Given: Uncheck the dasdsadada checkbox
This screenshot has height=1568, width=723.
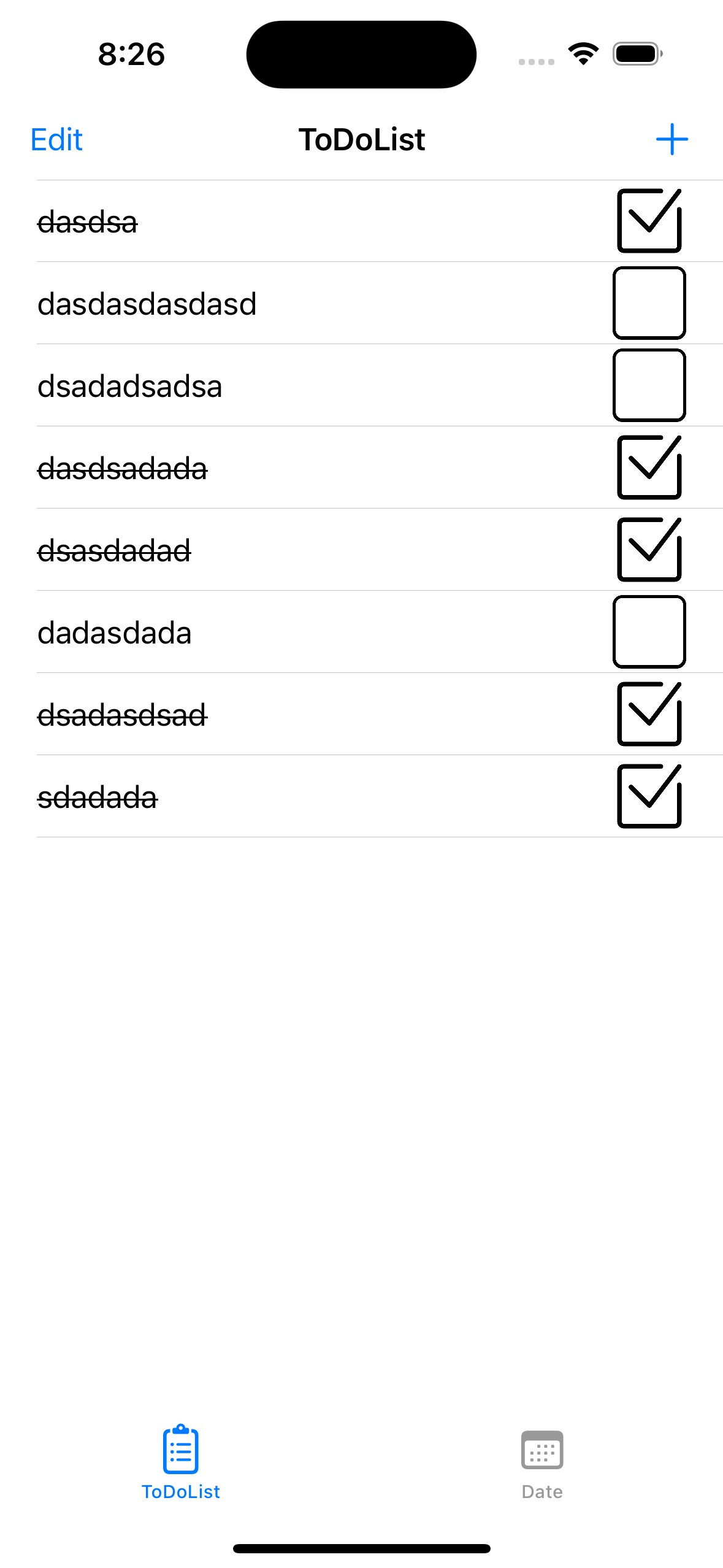Looking at the screenshot, I should click(x=649, y=467).
